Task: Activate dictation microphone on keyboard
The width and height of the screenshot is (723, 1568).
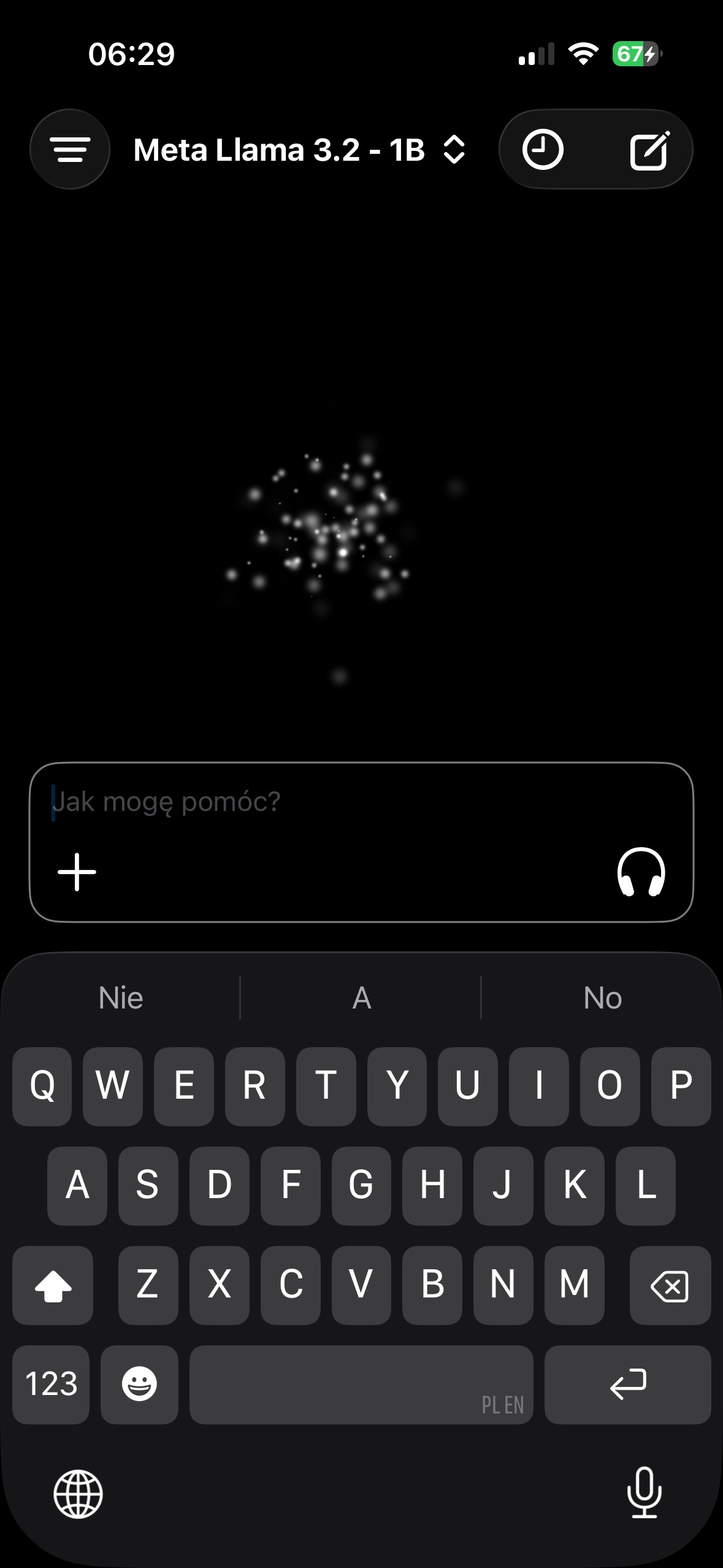Action: 644,1493
